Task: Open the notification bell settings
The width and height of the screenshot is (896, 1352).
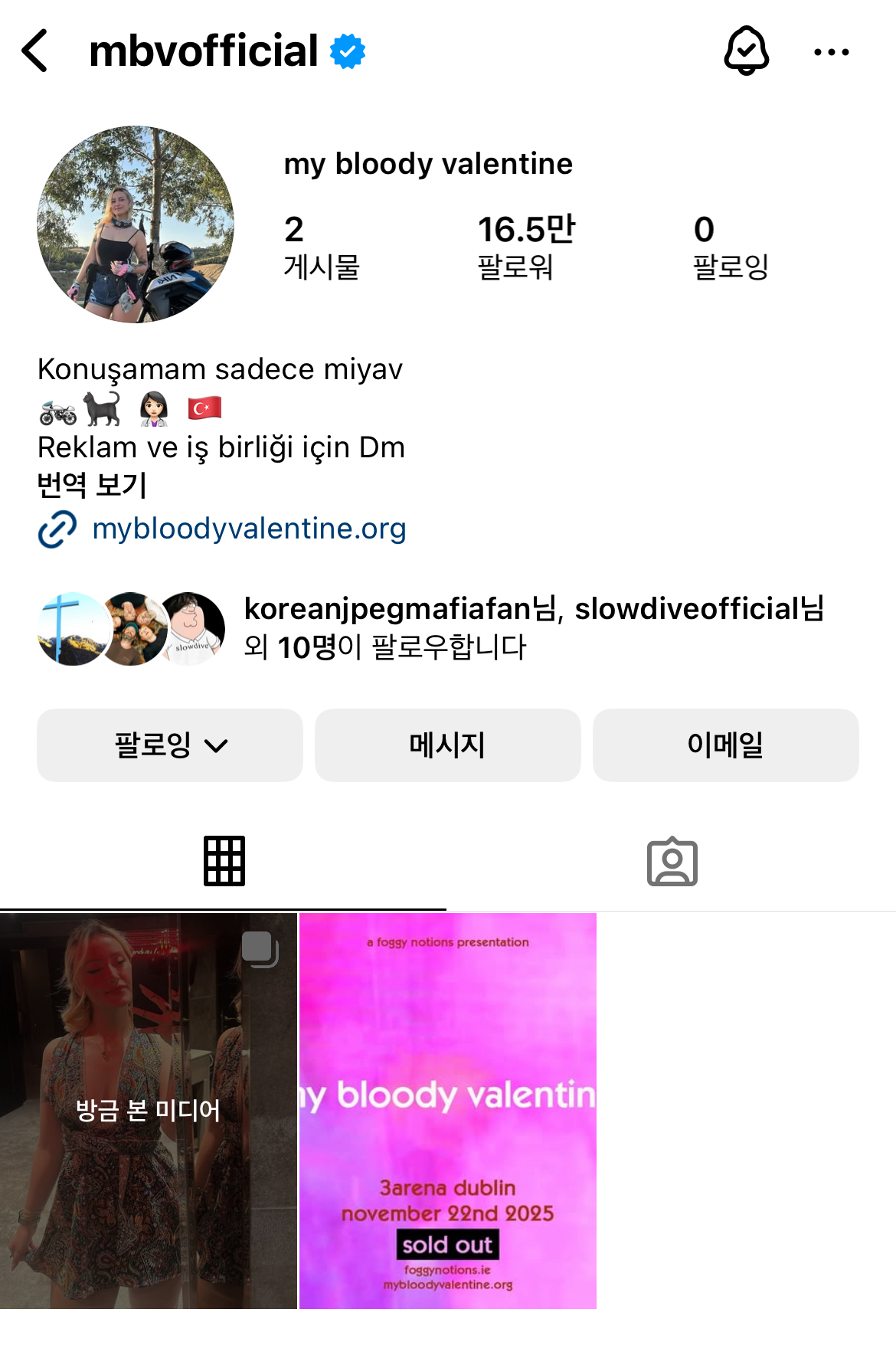Action: (746, 51)
